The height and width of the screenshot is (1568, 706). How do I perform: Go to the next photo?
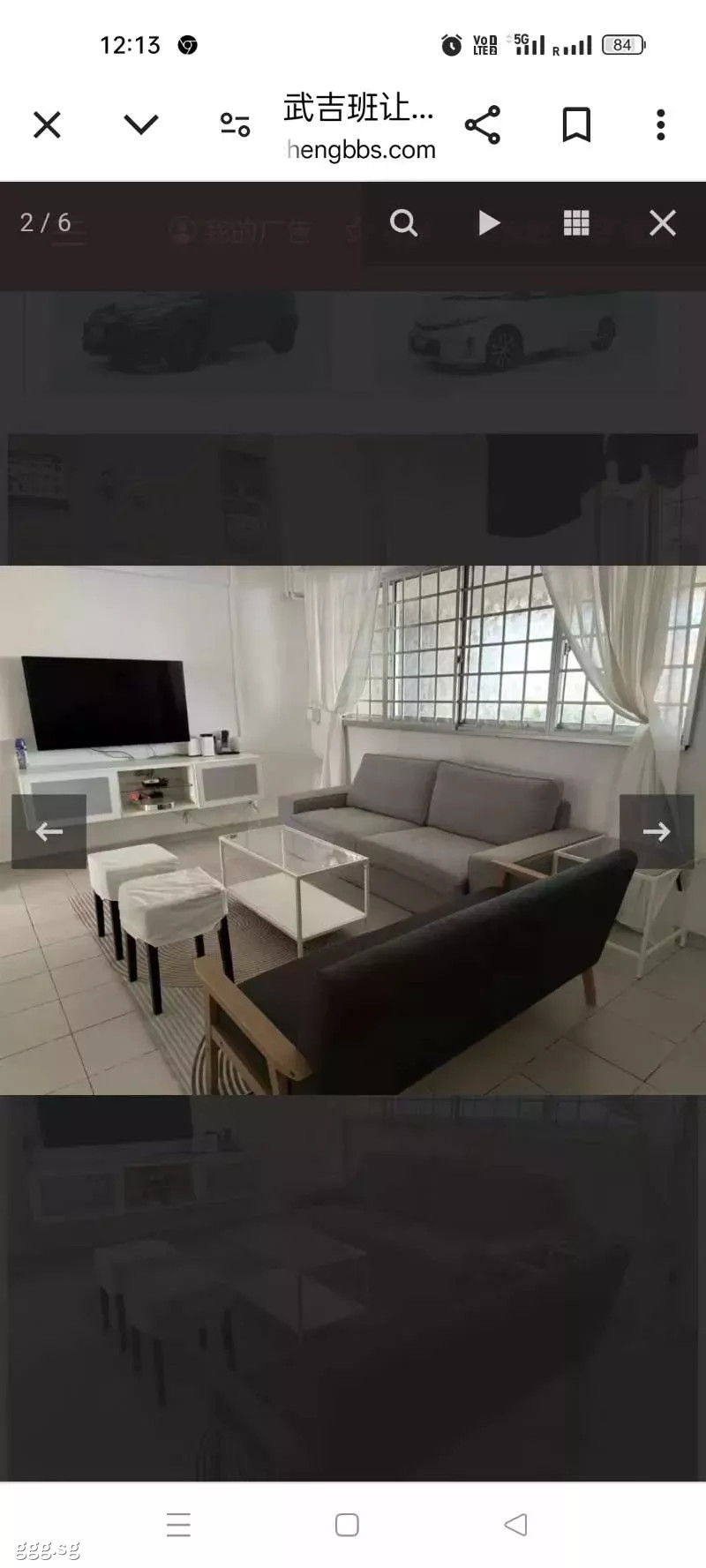click(657, 831)
